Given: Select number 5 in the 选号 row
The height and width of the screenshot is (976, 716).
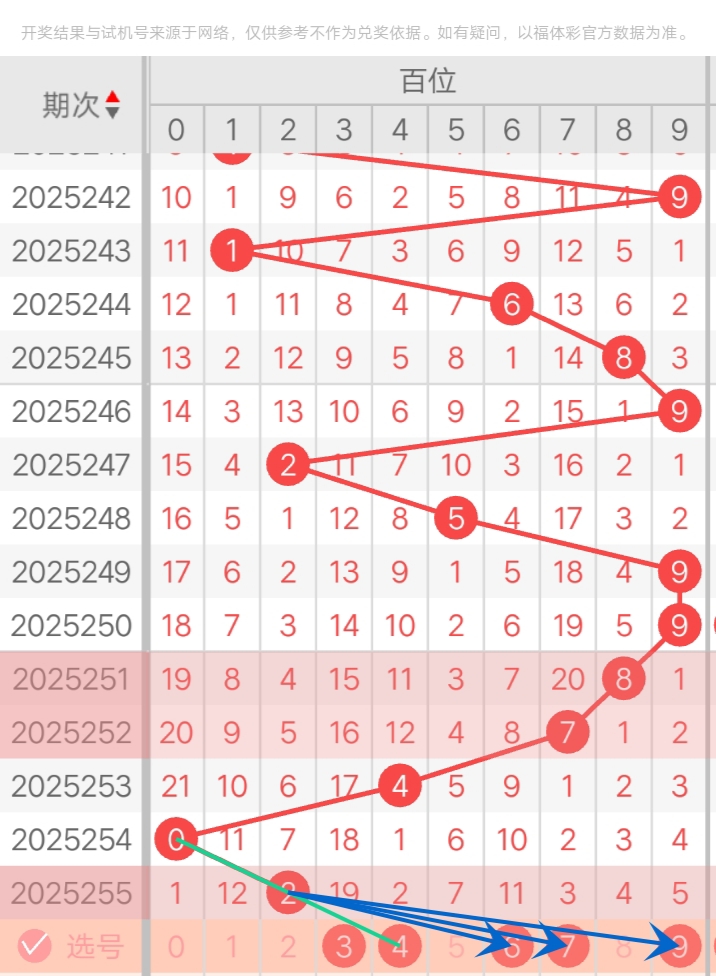Looking at the screenshot, I should [x=456, y=946].
